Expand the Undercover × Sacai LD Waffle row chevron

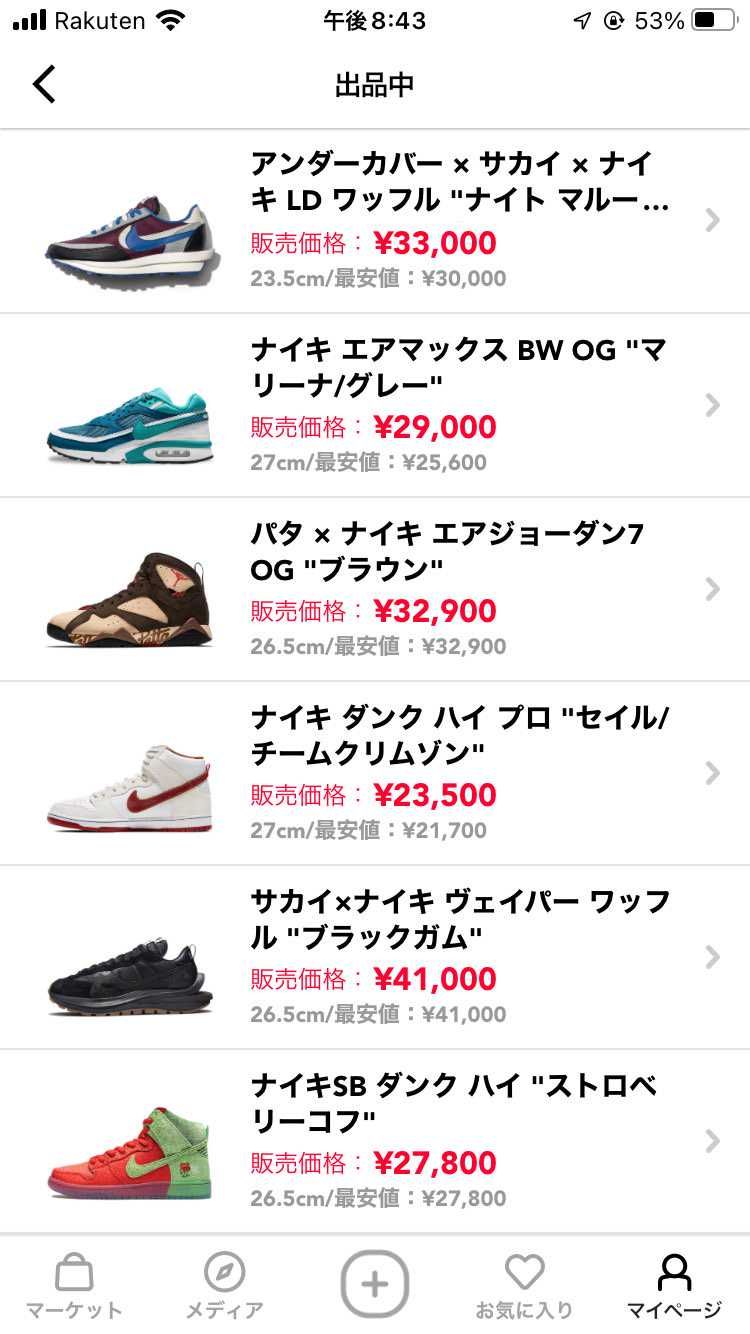(712, 222)
